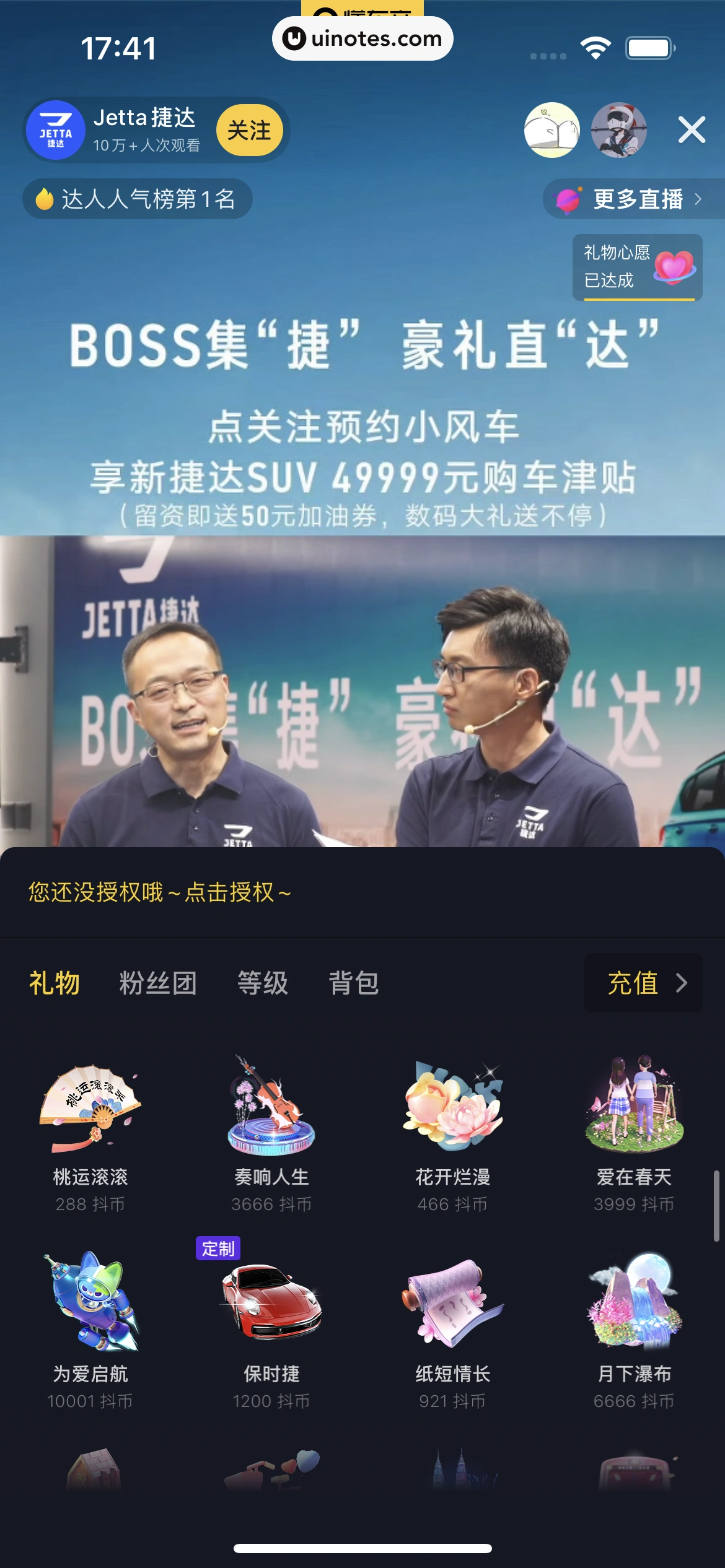
Task: Switch to the 粉丝团 tab
Action: [x=158, y=983]
